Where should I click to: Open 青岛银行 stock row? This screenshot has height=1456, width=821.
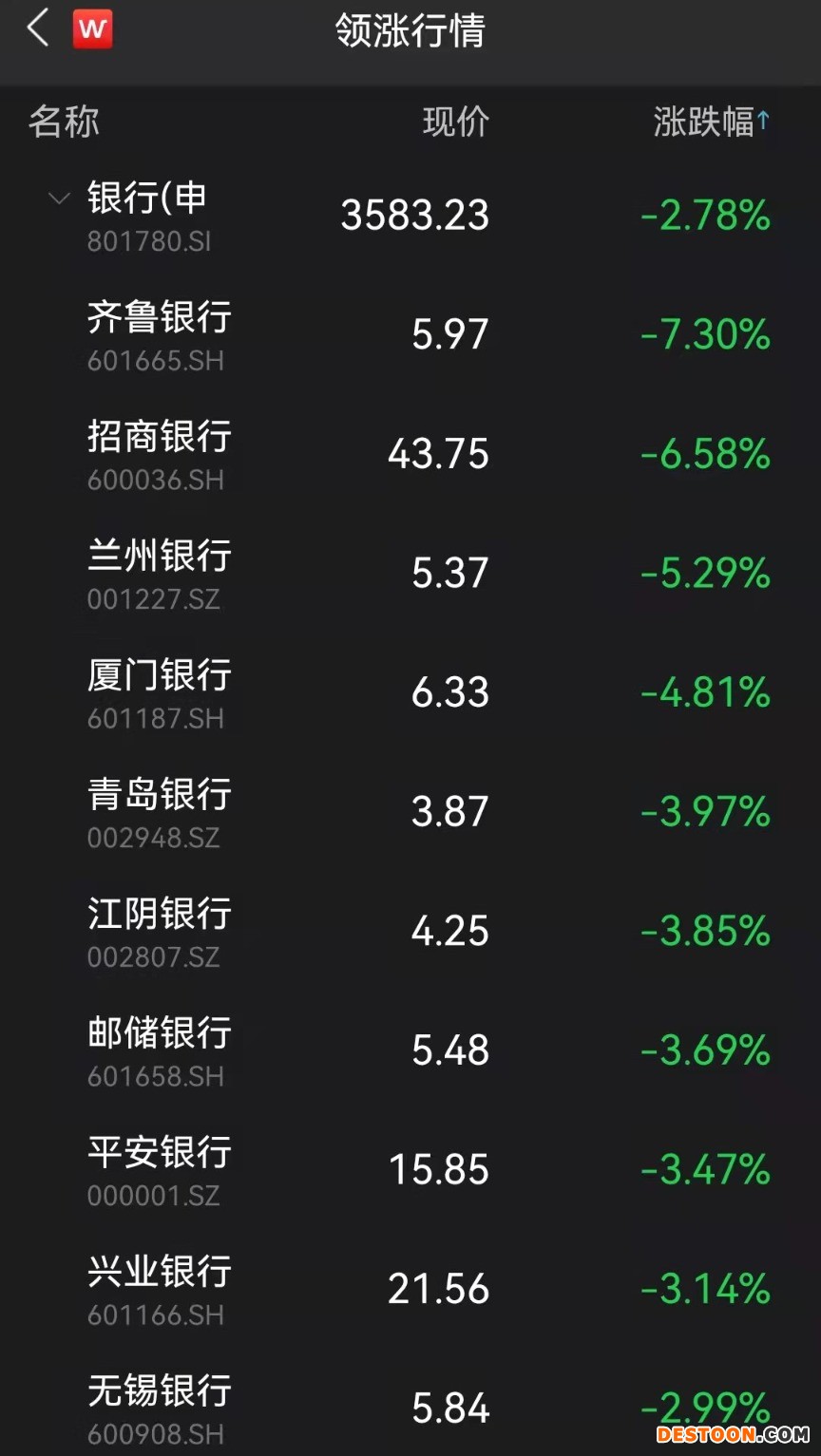coord(160,810)
